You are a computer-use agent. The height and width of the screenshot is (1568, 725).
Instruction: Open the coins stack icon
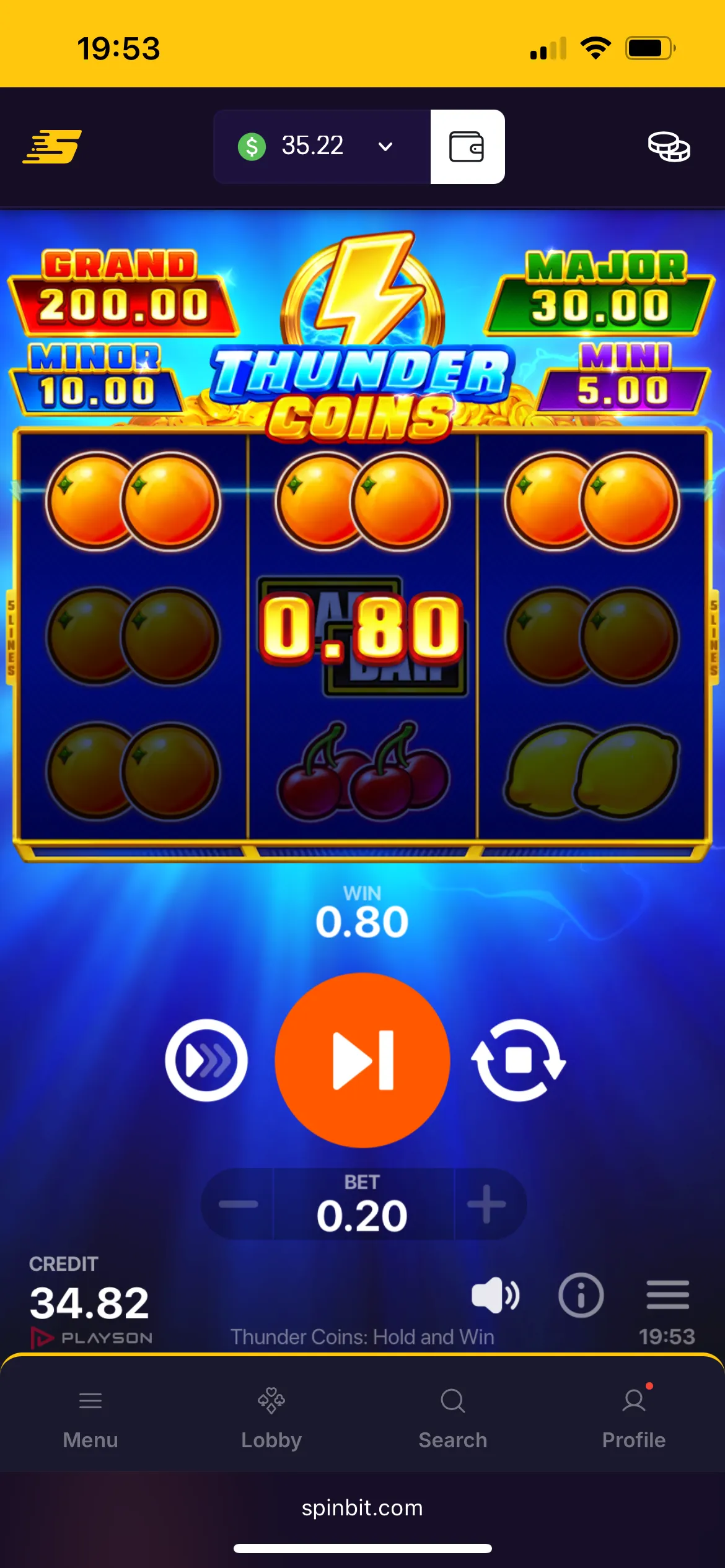(x=669, y=147)
